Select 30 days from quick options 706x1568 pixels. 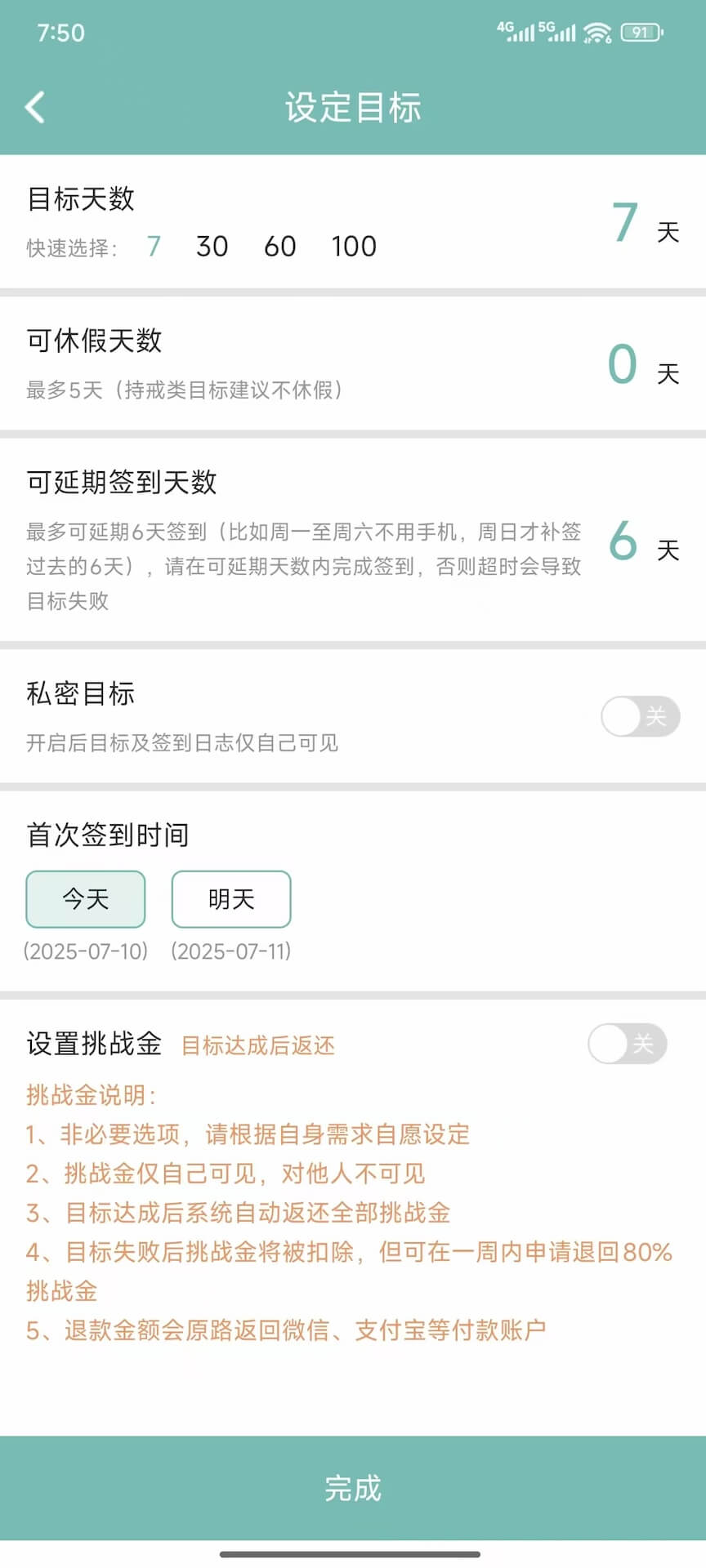click(x=211, y=246)
